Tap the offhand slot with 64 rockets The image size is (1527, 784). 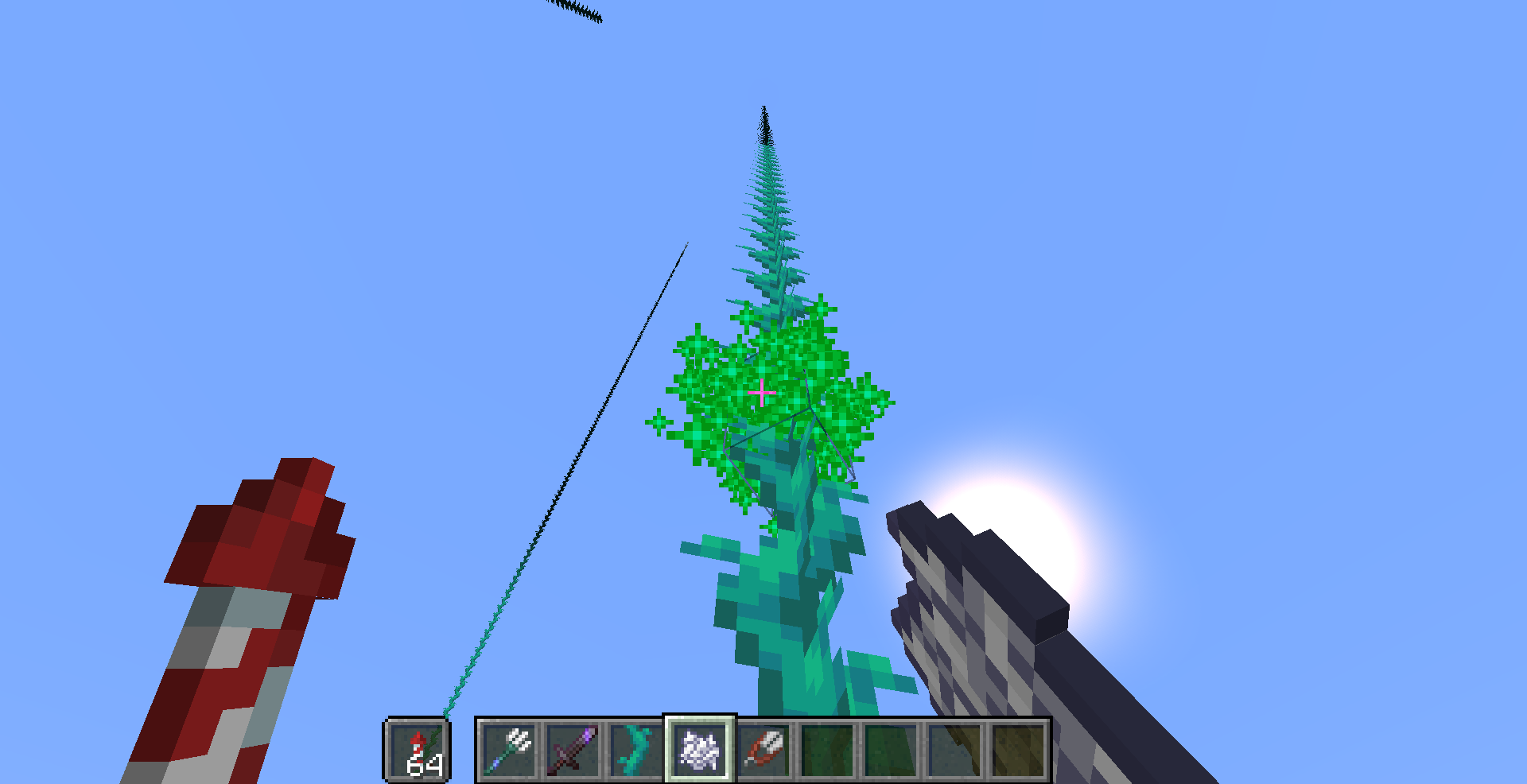coord(418,750)
